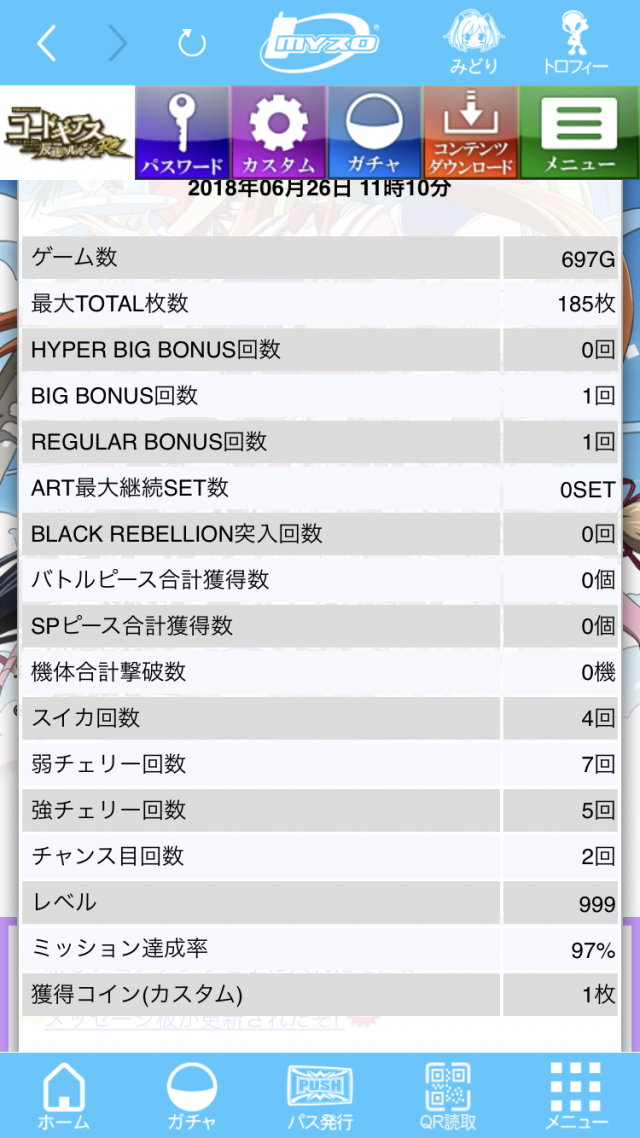Open the パスワード key button
This screenshot has width=640, height=1138.
point(182,132)
